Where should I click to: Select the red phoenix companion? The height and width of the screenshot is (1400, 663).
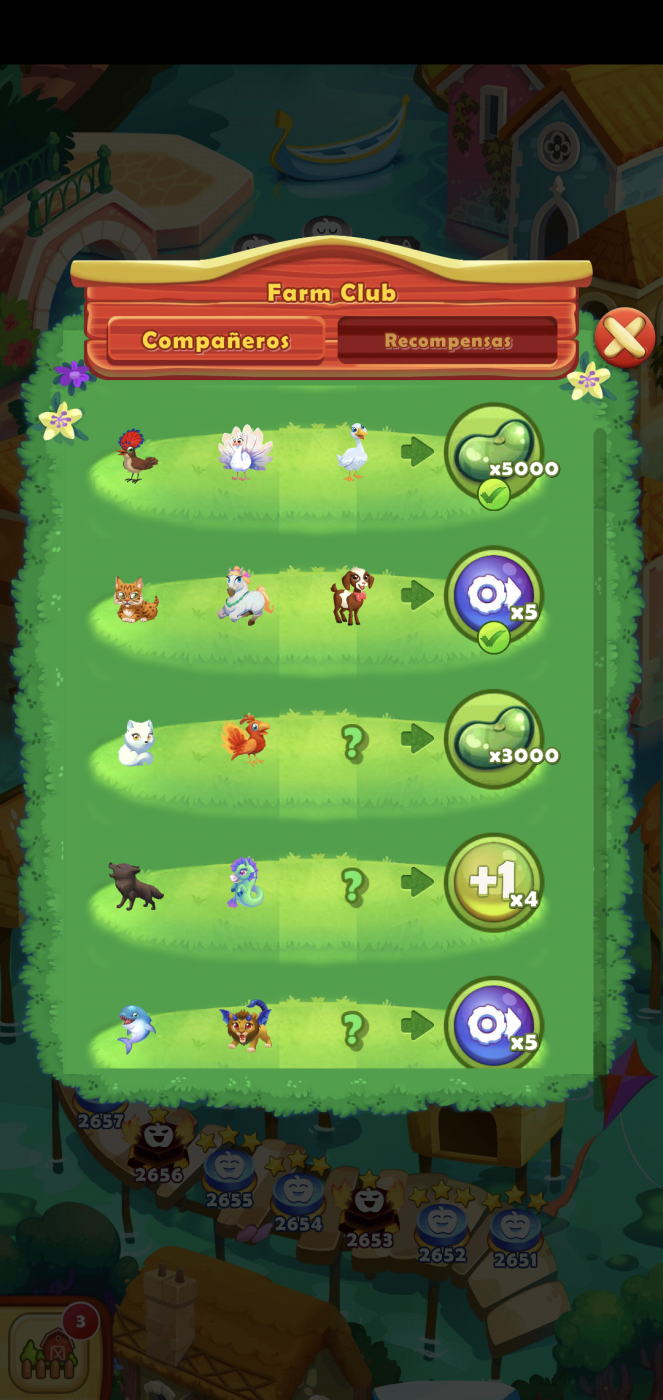246,740
